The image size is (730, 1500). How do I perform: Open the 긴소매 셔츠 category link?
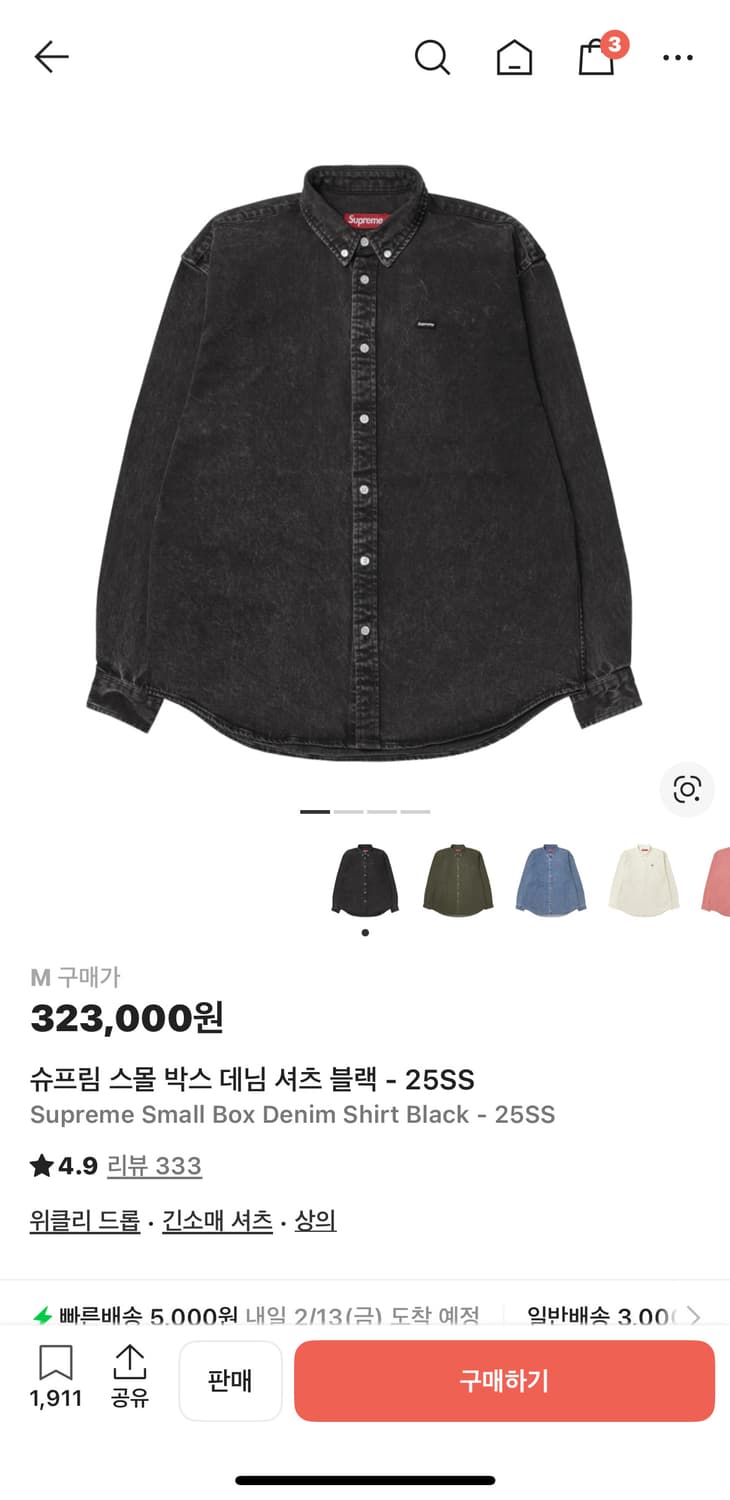coord(216,1222)
